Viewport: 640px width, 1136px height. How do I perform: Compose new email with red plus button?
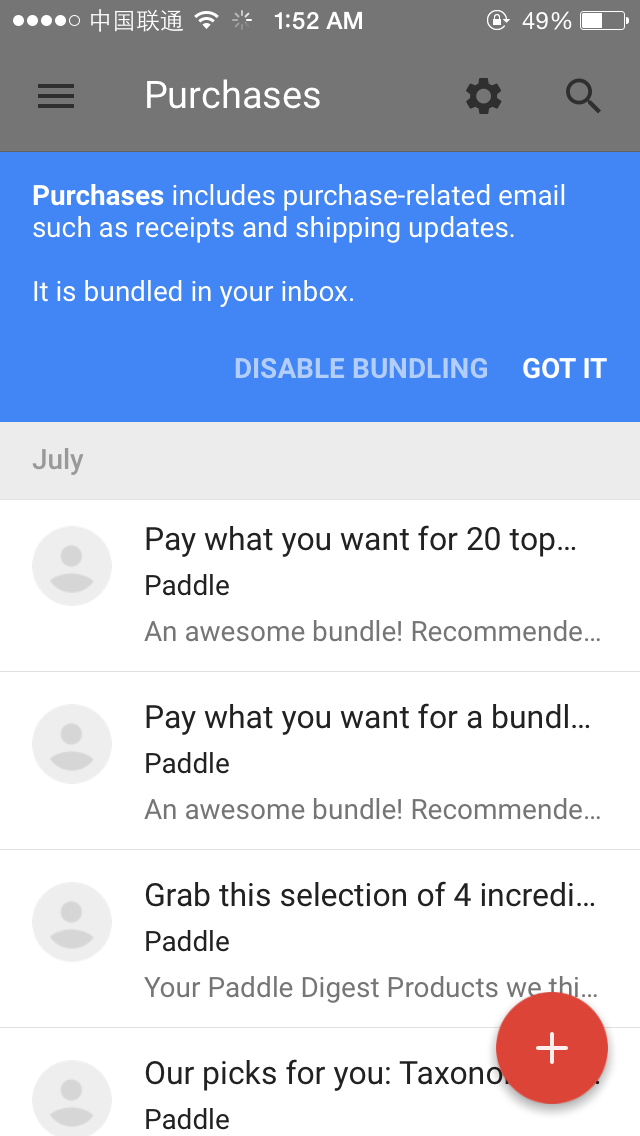(x=552, y=1048)
